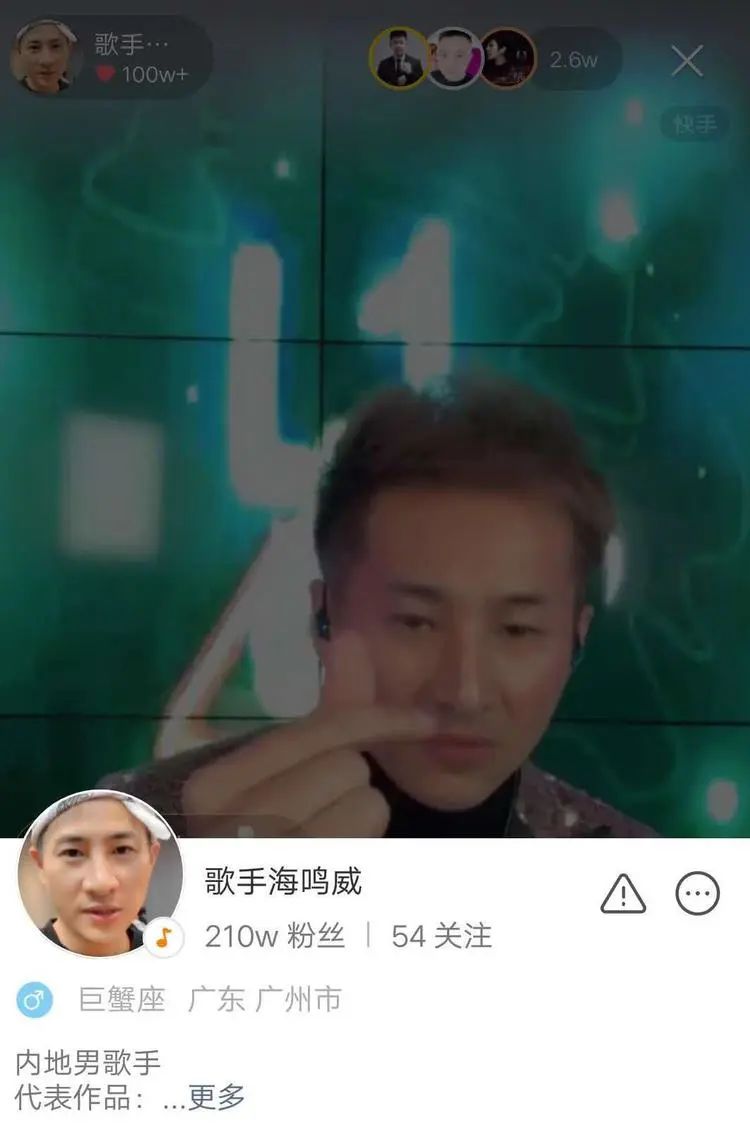This screenshot has width=750, height=1125.
Task: Open the streamer info chip at top left
Action: pos(110,58)
